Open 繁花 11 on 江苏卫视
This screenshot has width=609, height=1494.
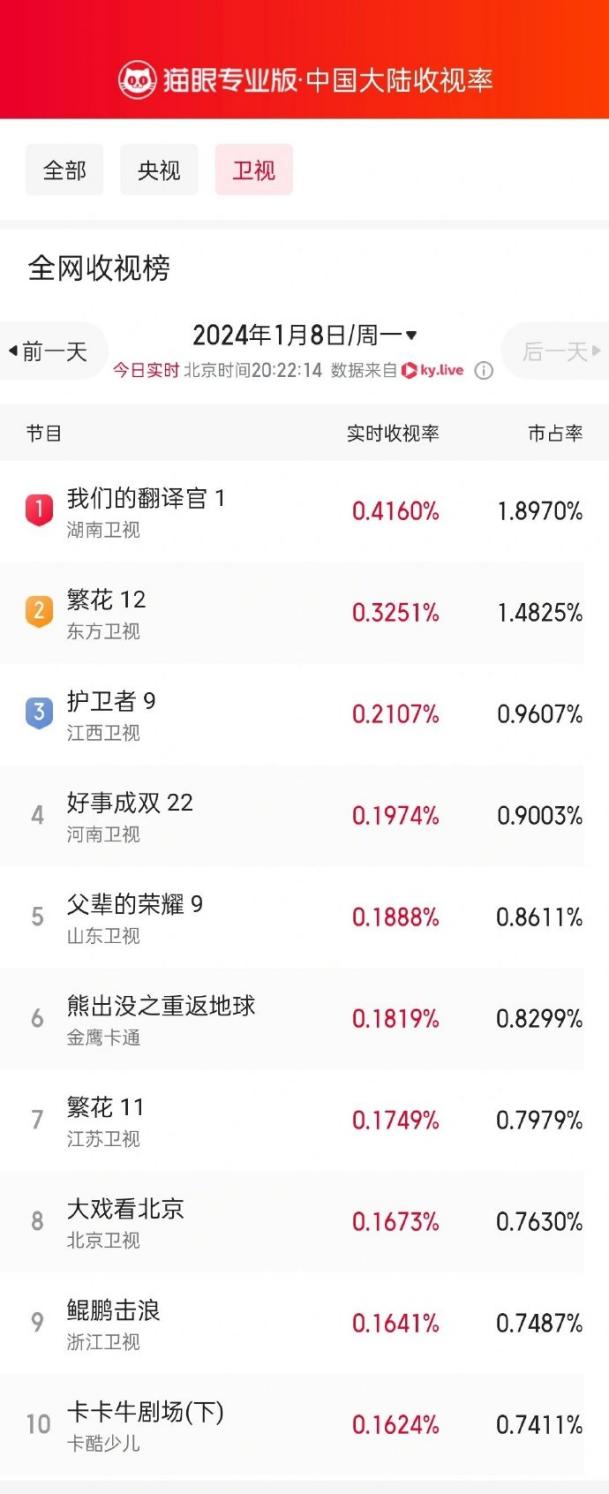click(x=105, y=1121)
